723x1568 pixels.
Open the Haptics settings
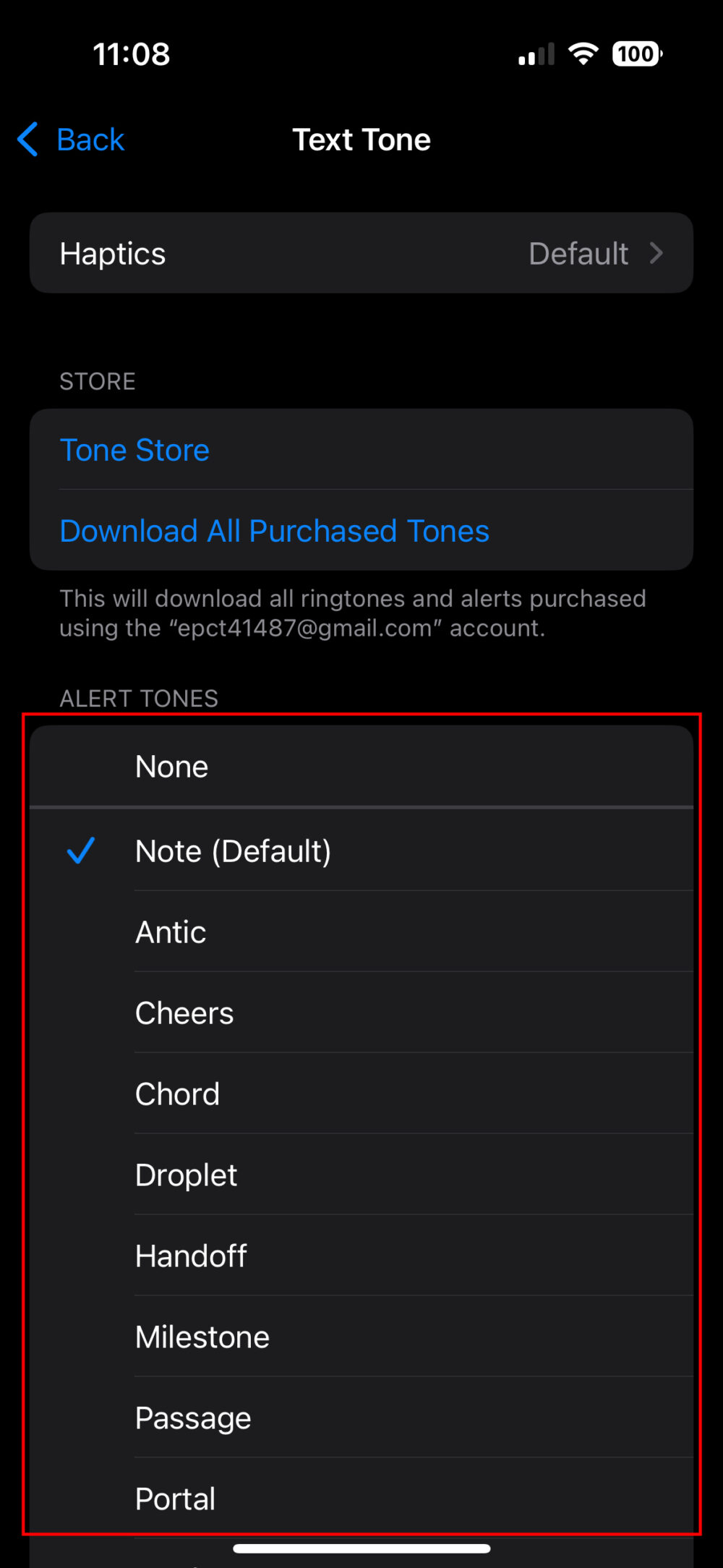[361, 253]
